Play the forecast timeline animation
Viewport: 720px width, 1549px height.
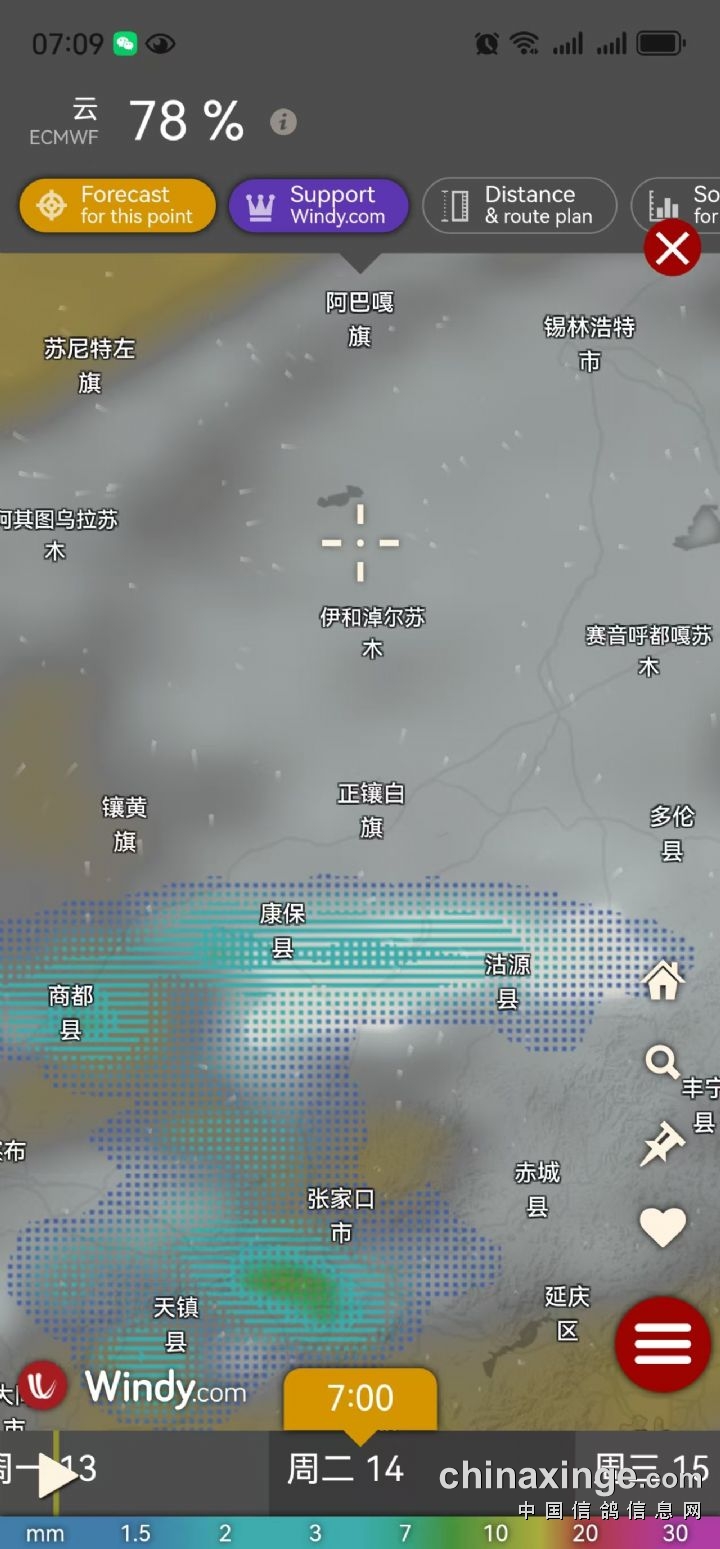pyautogui.click(x=57, y=1475)
